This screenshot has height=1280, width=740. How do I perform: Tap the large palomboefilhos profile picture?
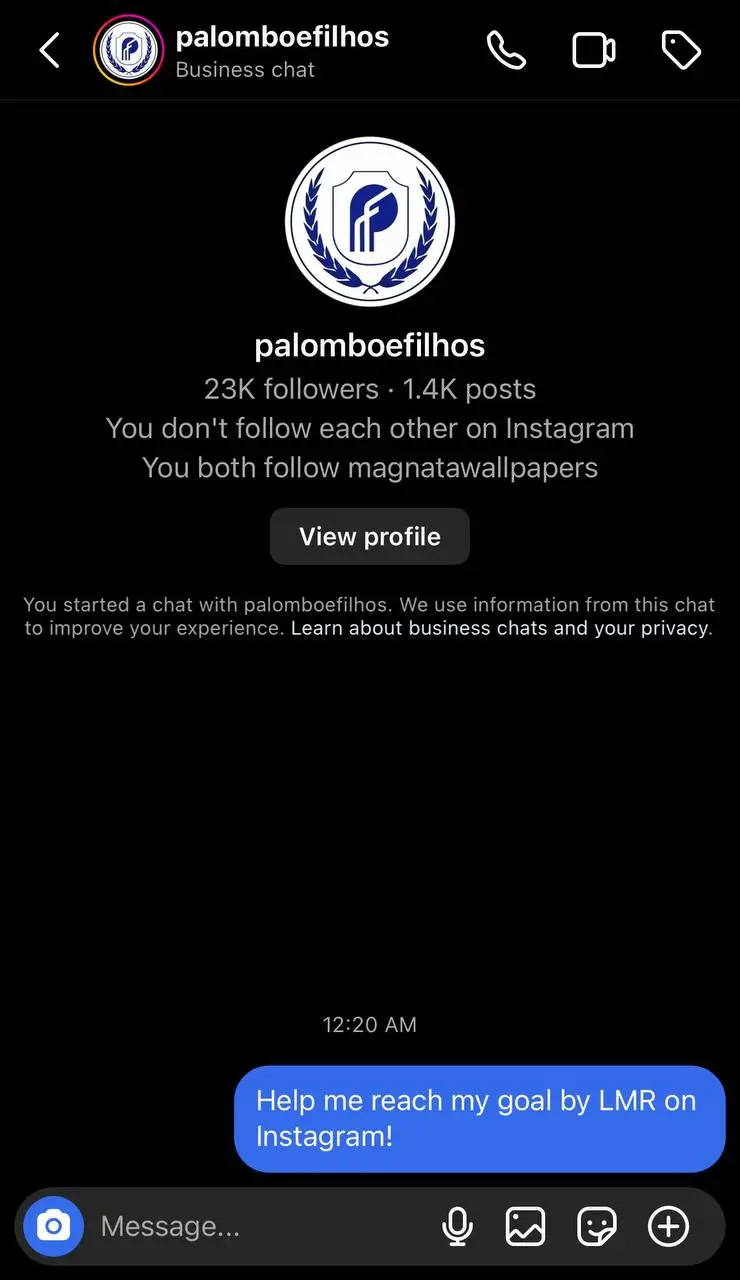coord(369,222)
